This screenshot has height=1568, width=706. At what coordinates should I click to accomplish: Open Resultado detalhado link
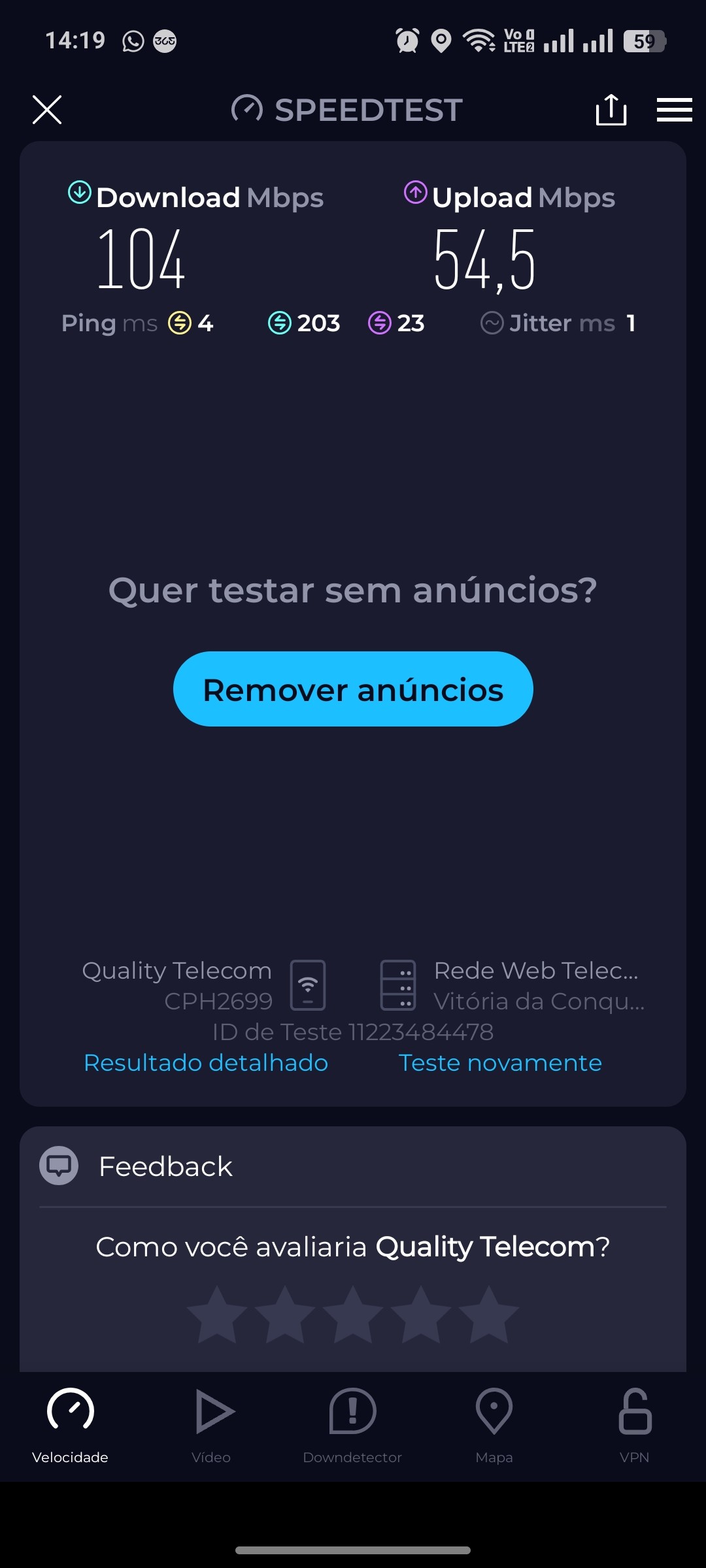pos(206,1063)
